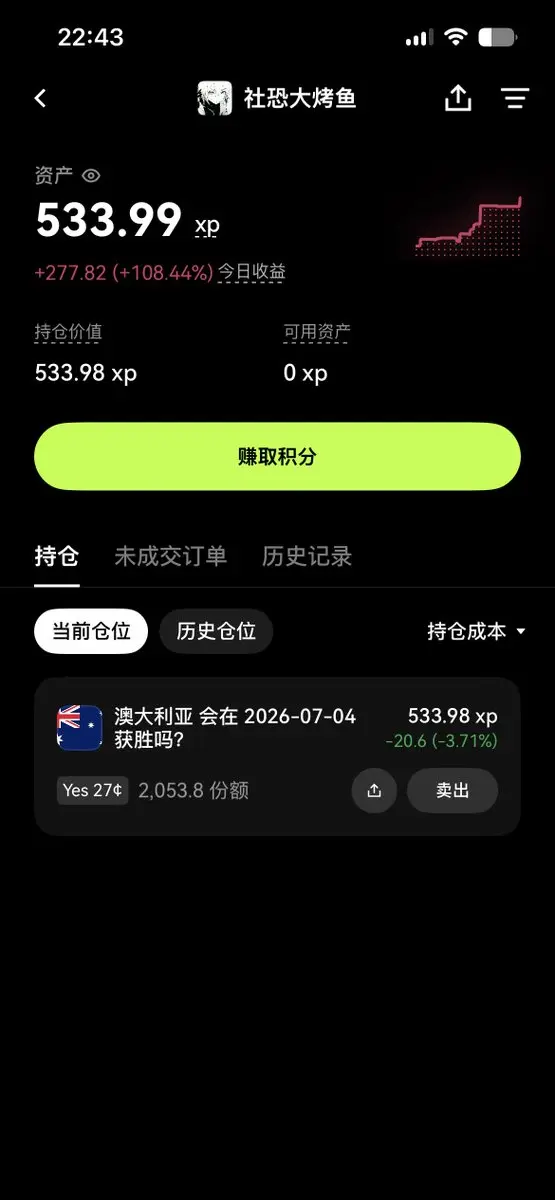Select the 当前仓位 chip
Screen dimensions: 555x1200
point(91,631)
